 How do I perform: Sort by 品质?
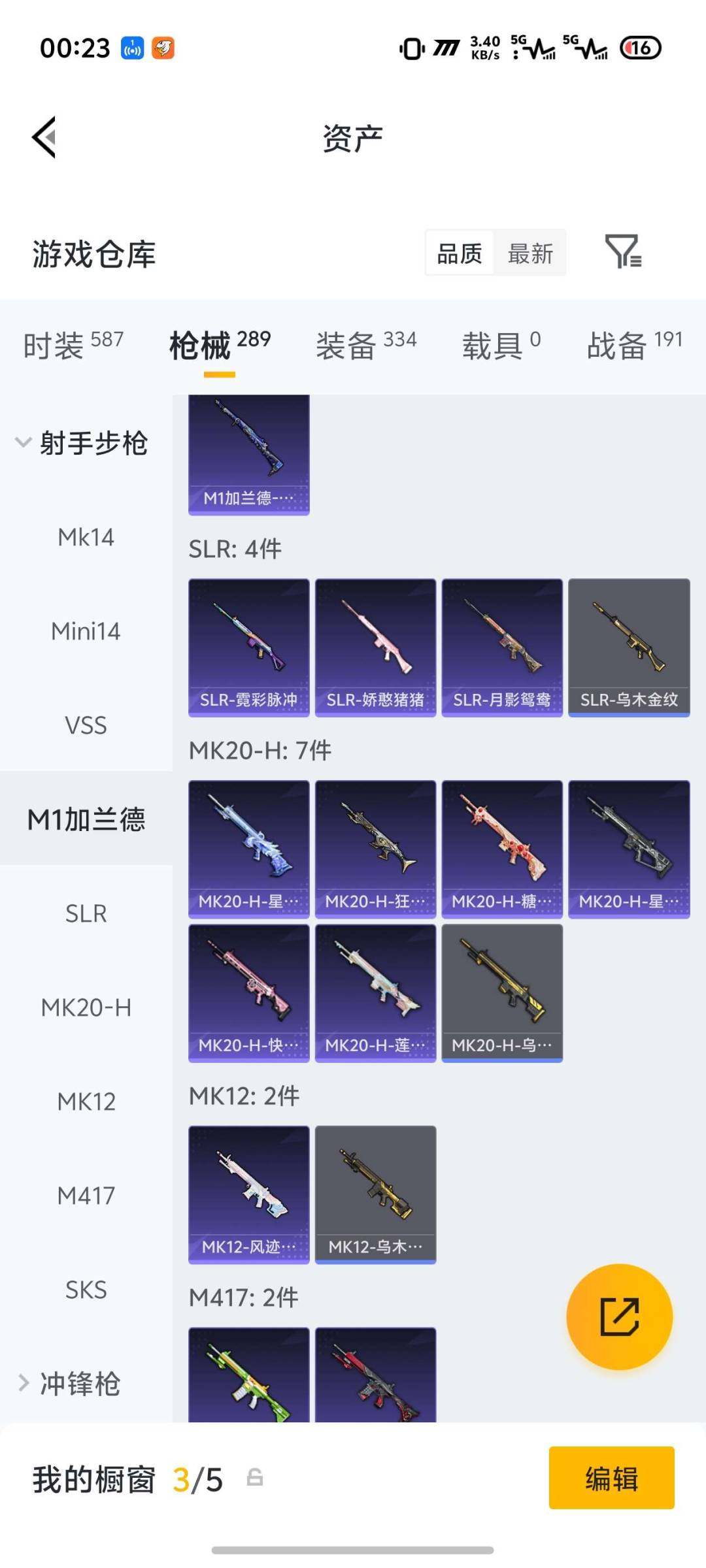point(460,253)
